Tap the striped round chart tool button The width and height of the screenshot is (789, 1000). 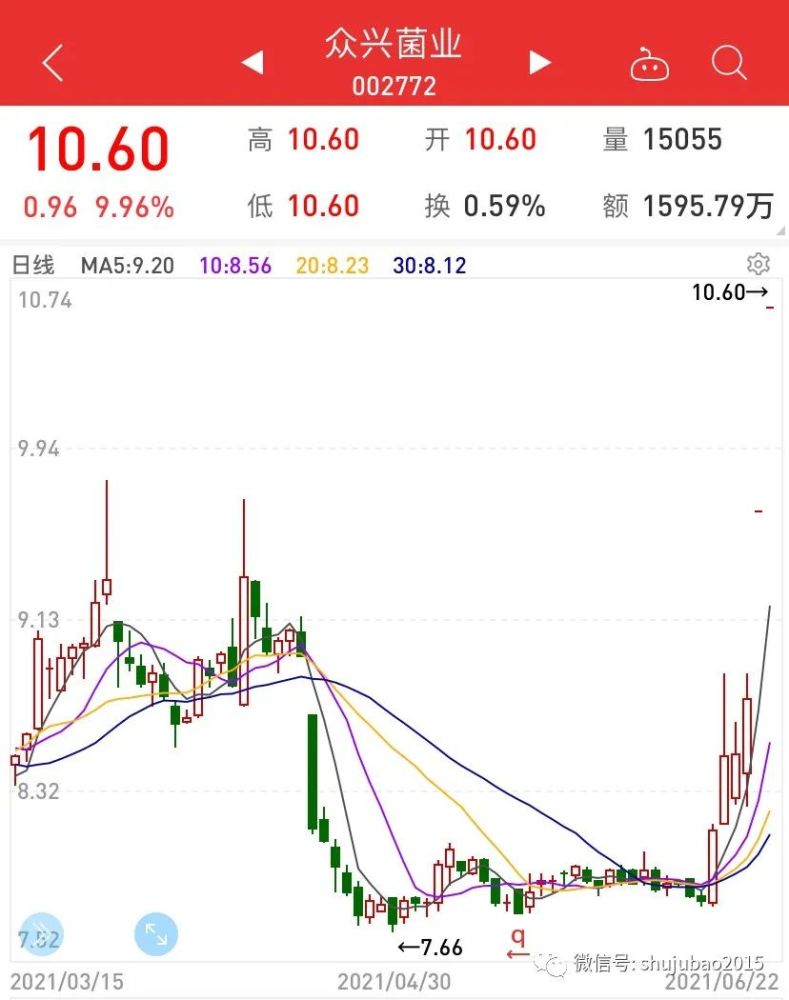pos(41,934)
